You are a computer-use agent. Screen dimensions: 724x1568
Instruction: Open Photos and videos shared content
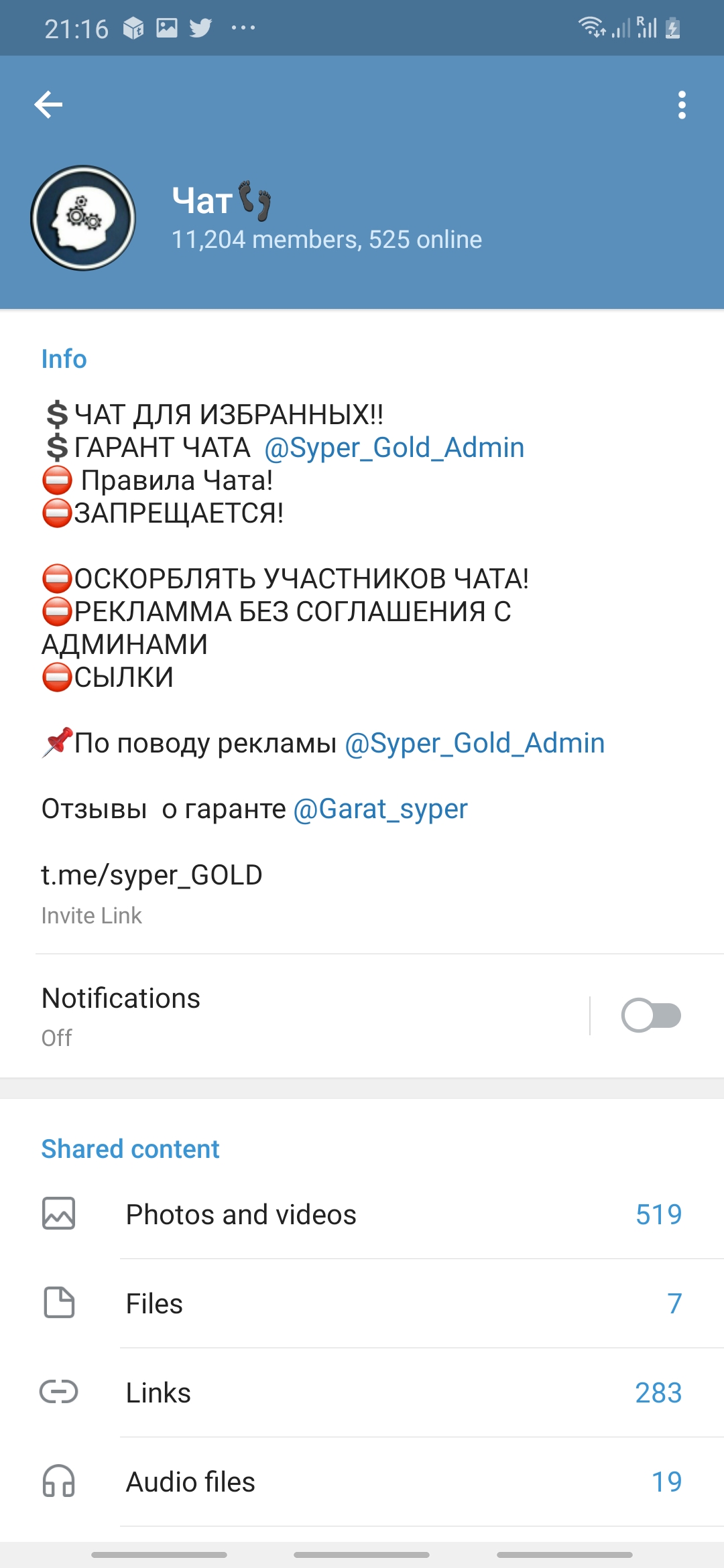coord(362,1214)
